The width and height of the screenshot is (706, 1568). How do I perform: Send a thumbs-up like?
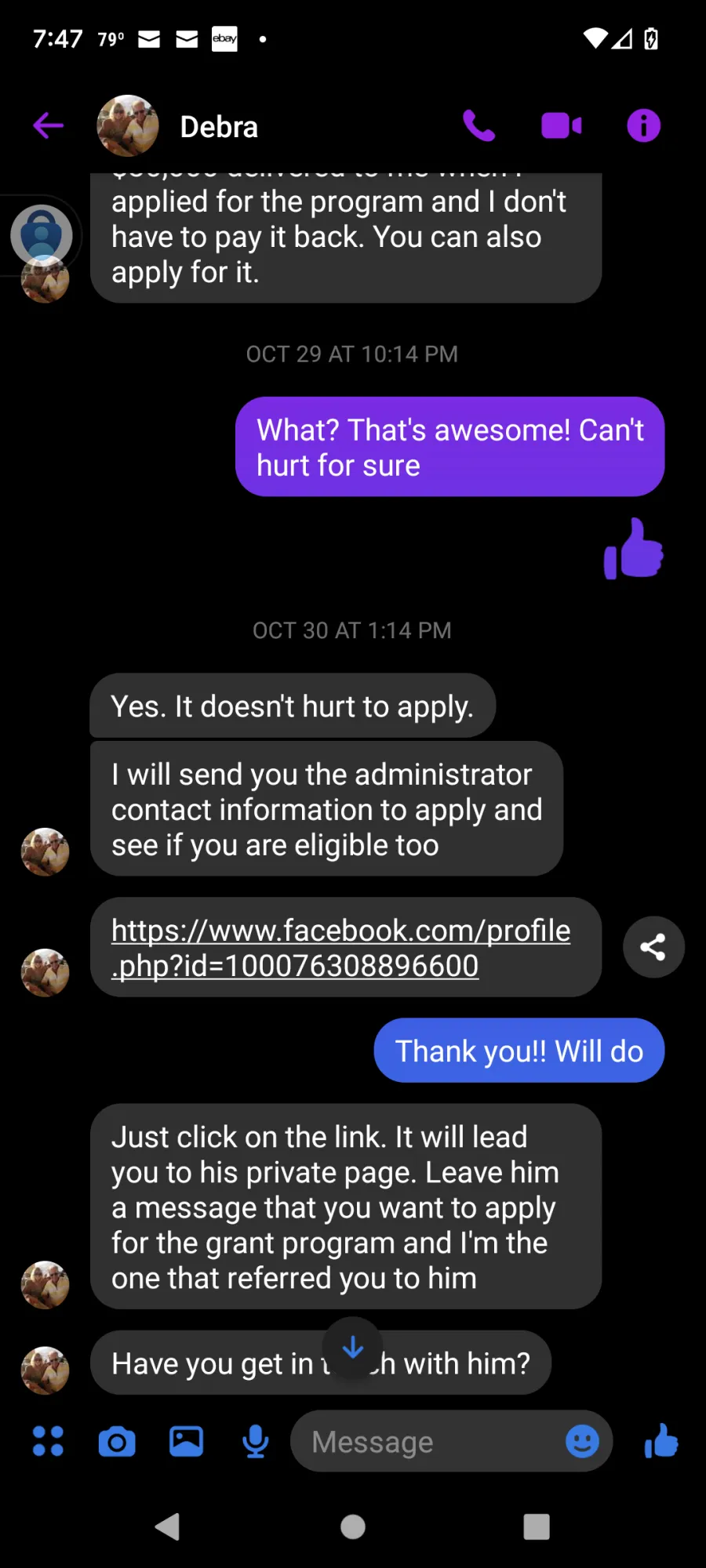[x=661, y=1440]
